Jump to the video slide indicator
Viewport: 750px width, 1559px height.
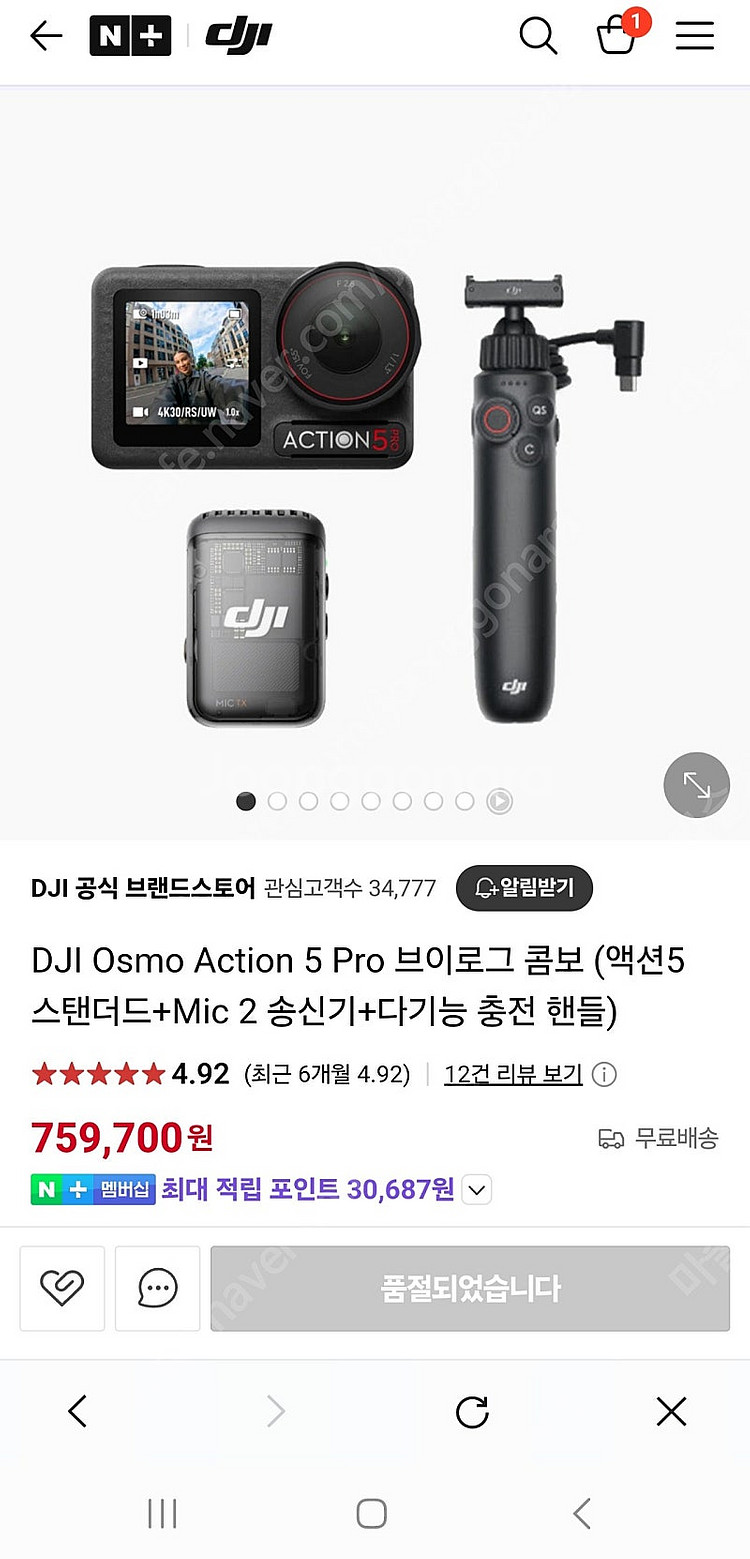(499, 801)
